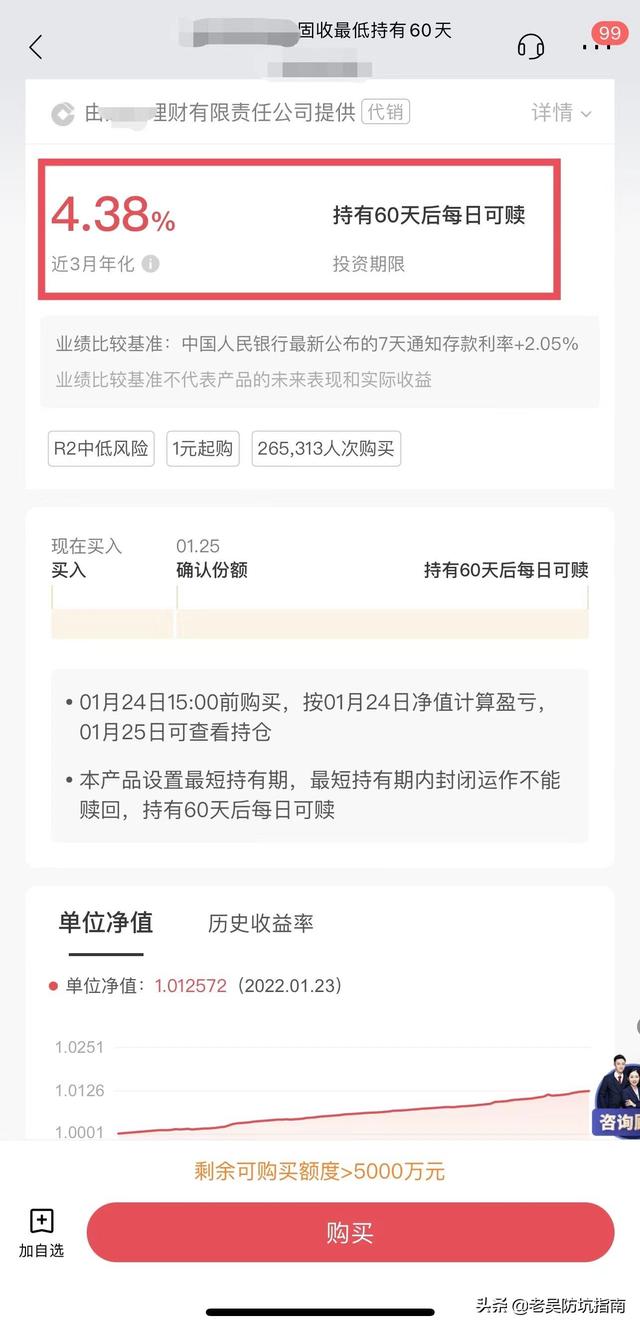Open customer service headset icon
This screenshot has height=1328, width=640.
tap(531, 46)
